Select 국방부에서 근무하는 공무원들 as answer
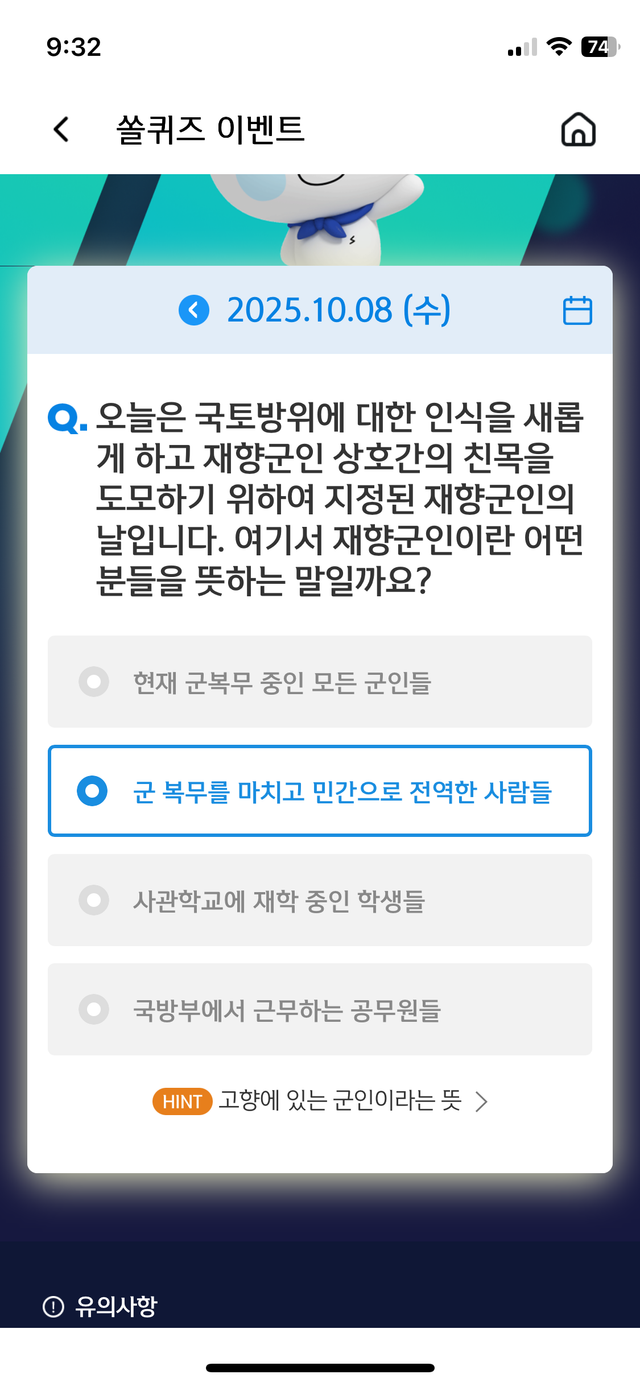 (x=320, y=1010)
